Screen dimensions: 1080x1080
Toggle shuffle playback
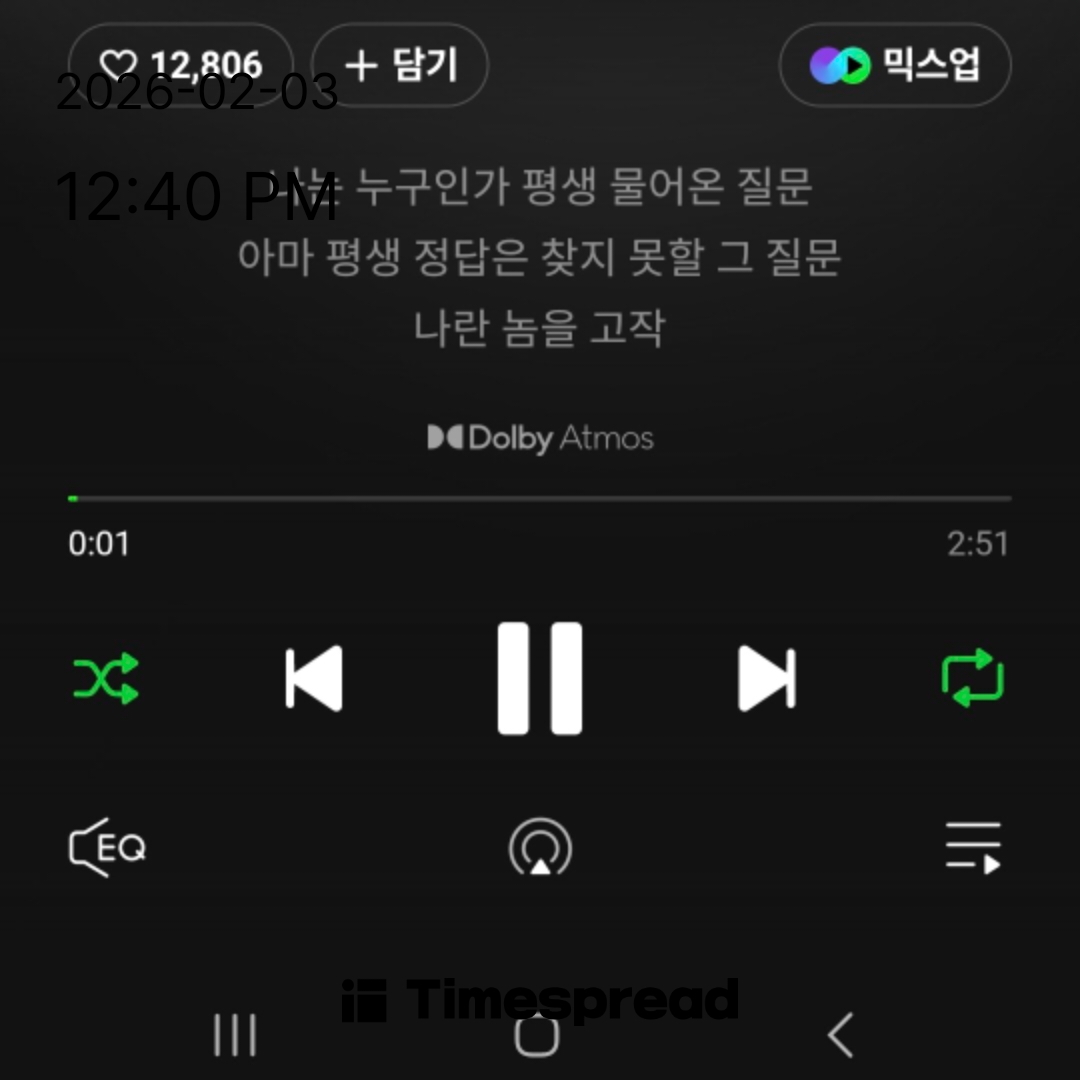pos(106,679)
